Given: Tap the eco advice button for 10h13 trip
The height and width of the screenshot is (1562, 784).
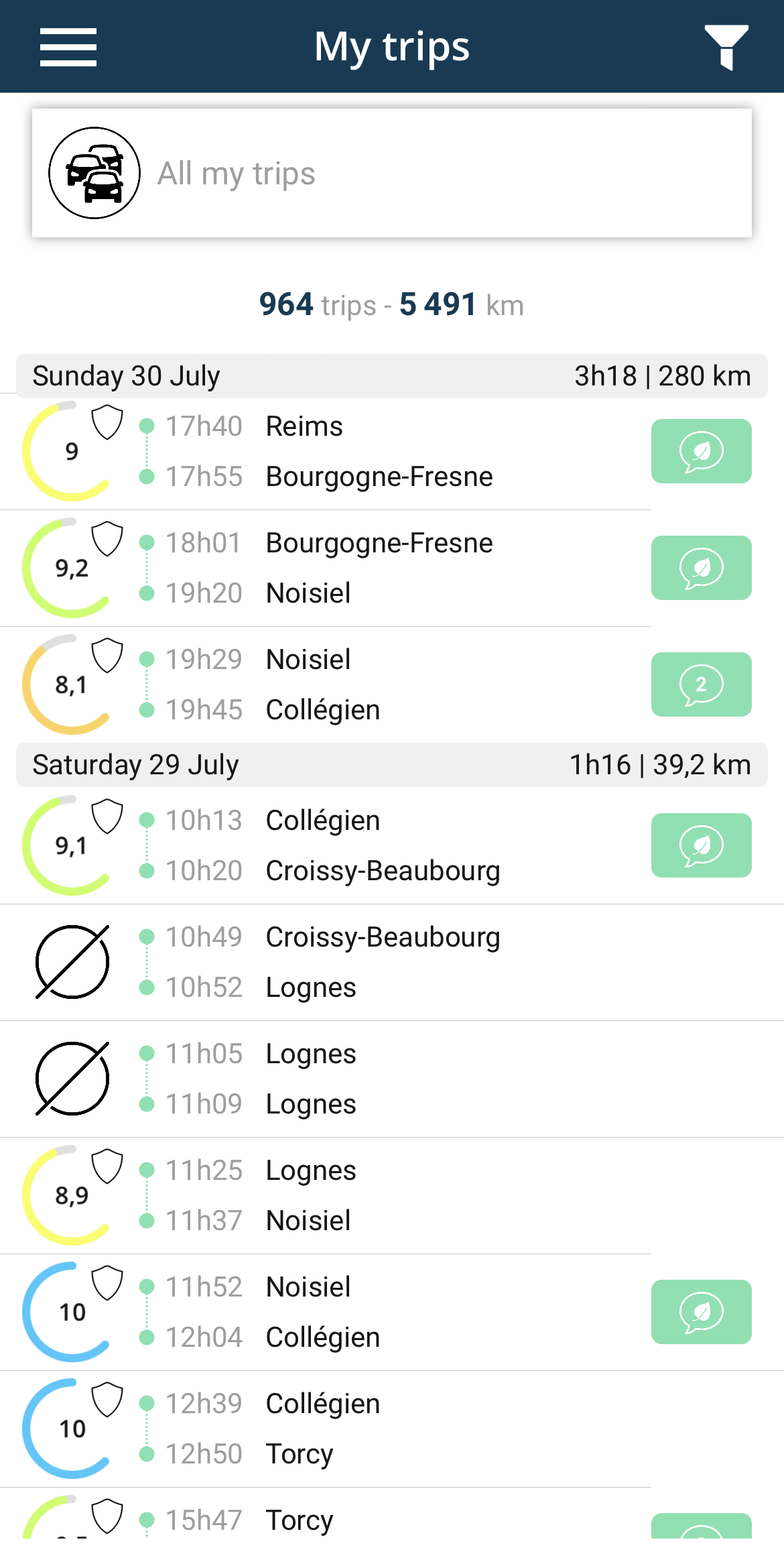Looking at the screenshot, I should click(x=701, y=845).
